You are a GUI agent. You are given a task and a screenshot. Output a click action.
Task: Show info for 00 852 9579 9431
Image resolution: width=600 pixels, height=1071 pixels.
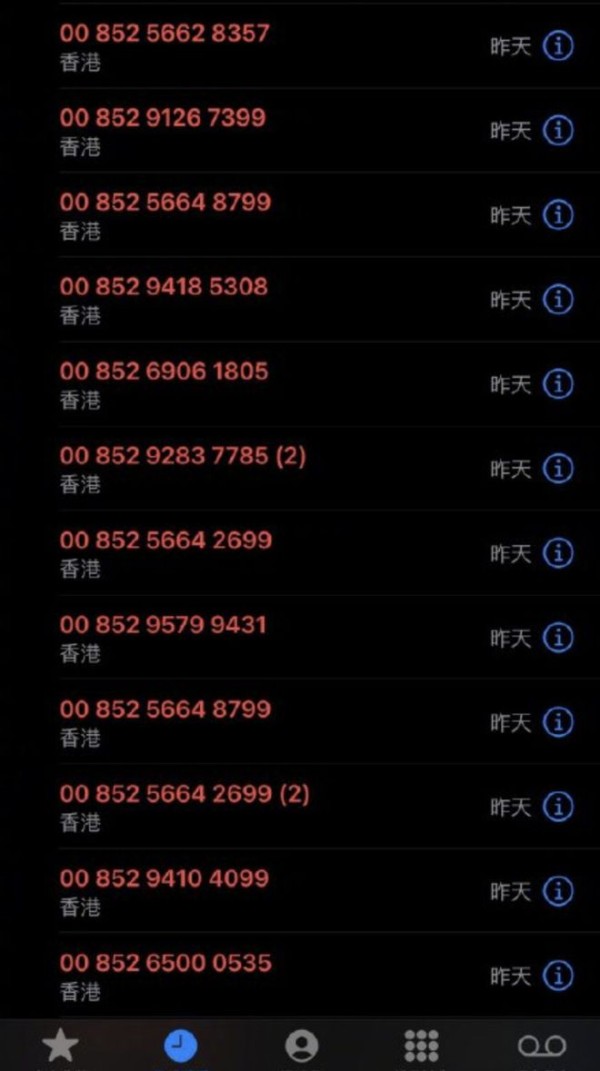pos(558,637)
